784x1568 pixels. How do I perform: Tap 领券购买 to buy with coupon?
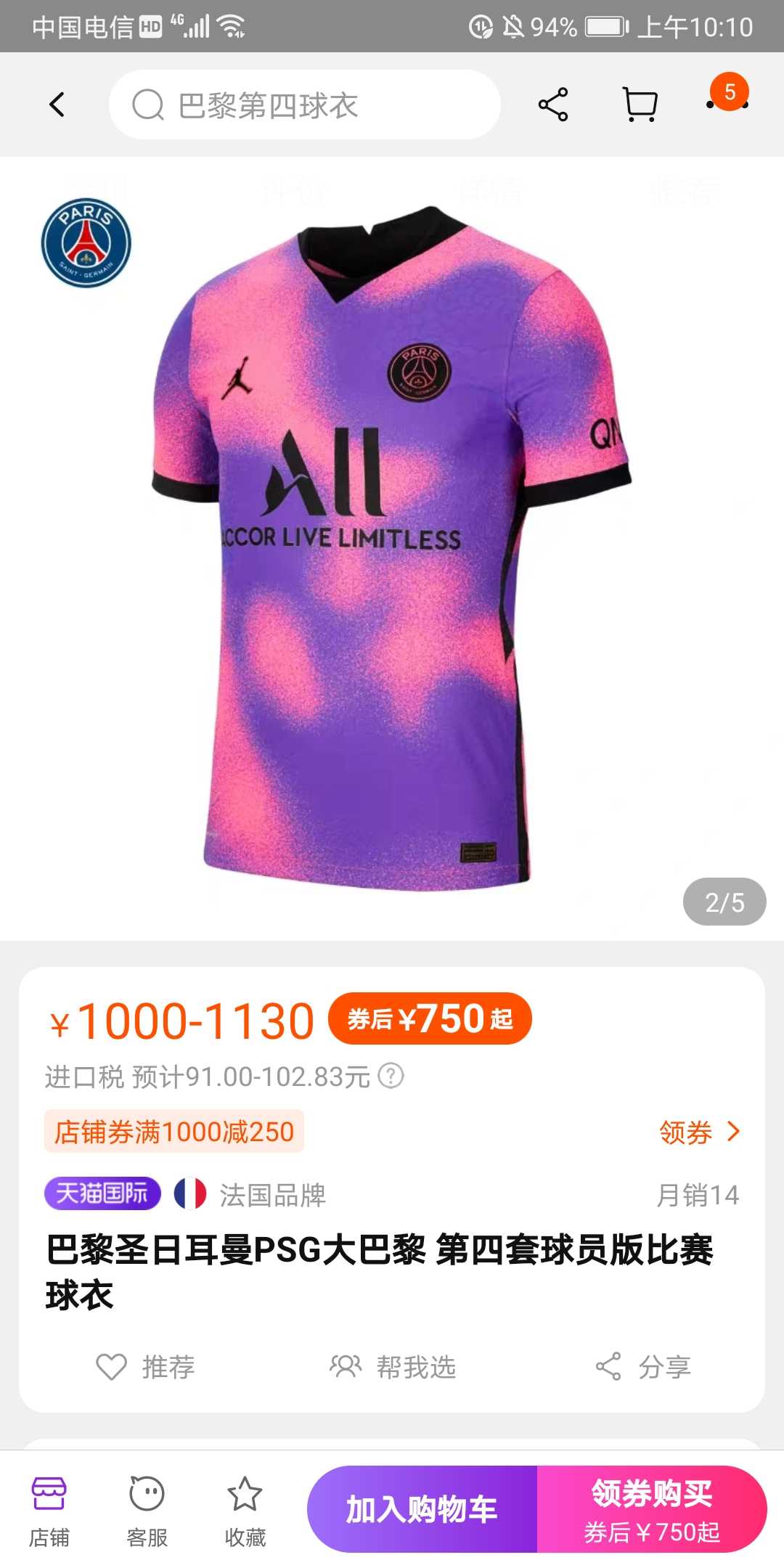point(652,1509)
